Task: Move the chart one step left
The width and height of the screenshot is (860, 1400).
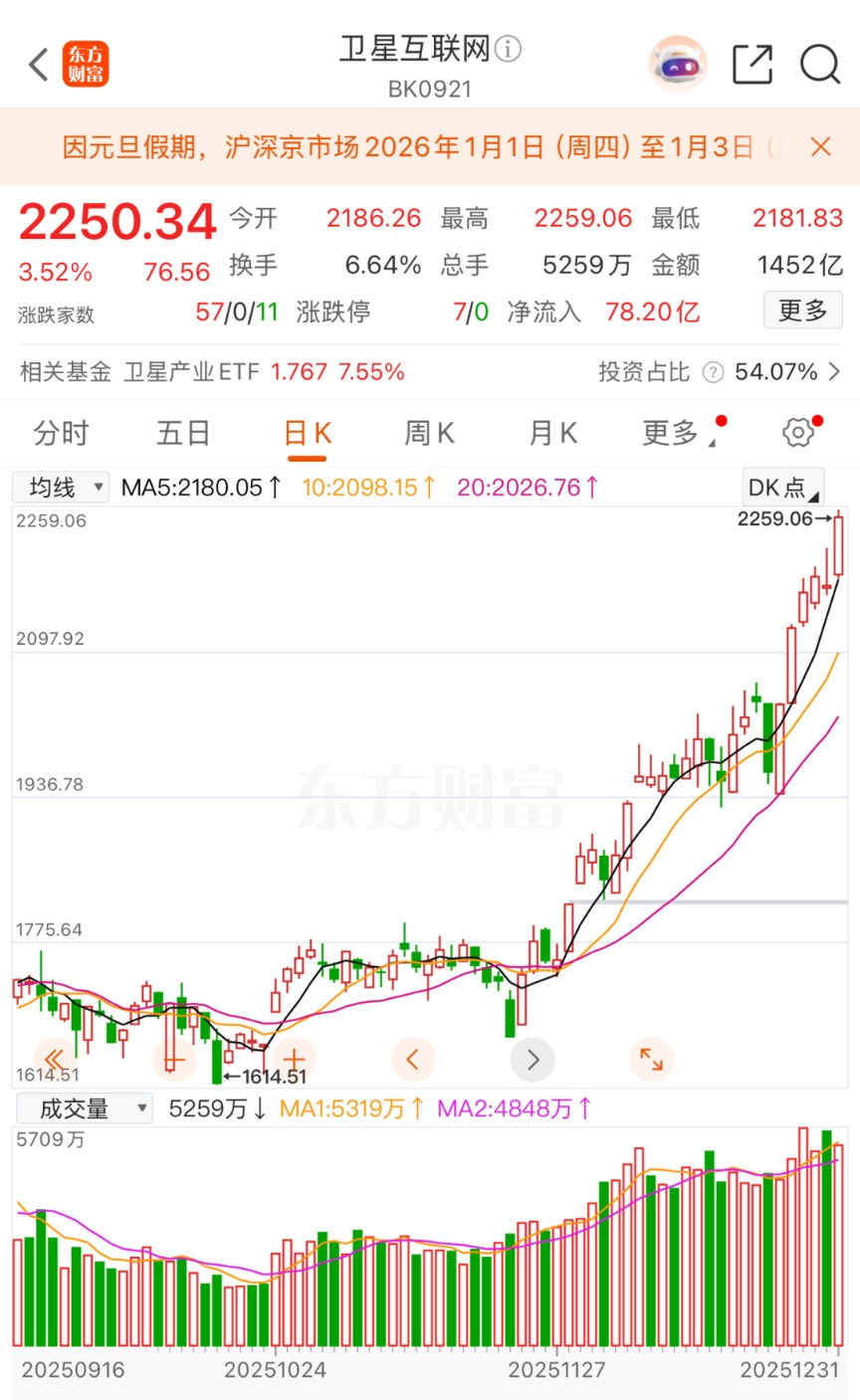Action: pyautogui.click(x=413, y=1060)
